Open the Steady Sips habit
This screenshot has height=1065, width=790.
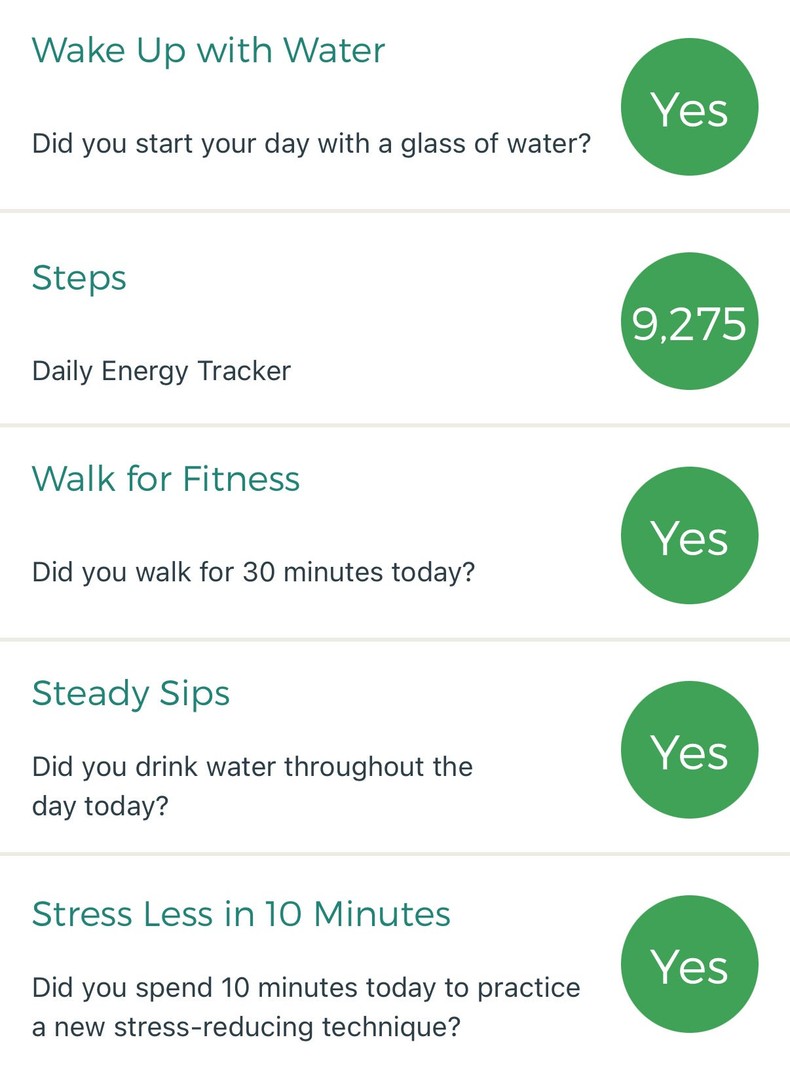coord(131,692)
